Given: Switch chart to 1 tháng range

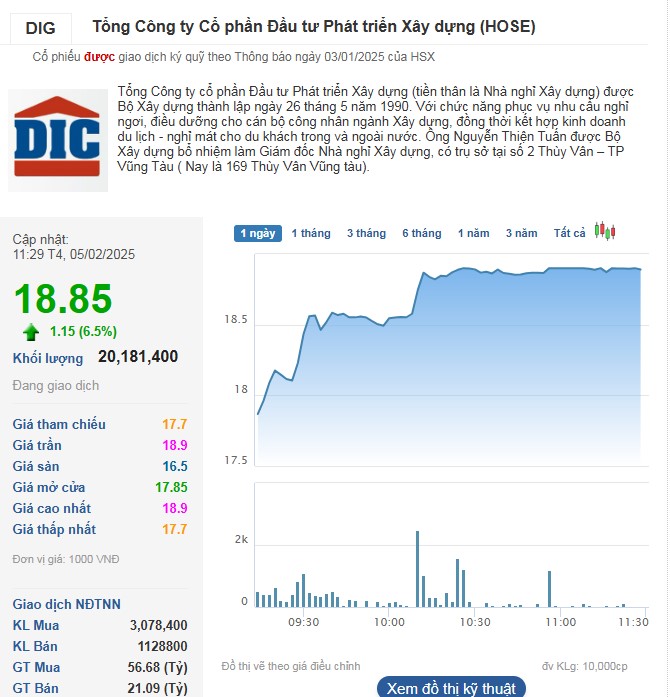Looking at the screenshot, I should click(x=311, y=233).
